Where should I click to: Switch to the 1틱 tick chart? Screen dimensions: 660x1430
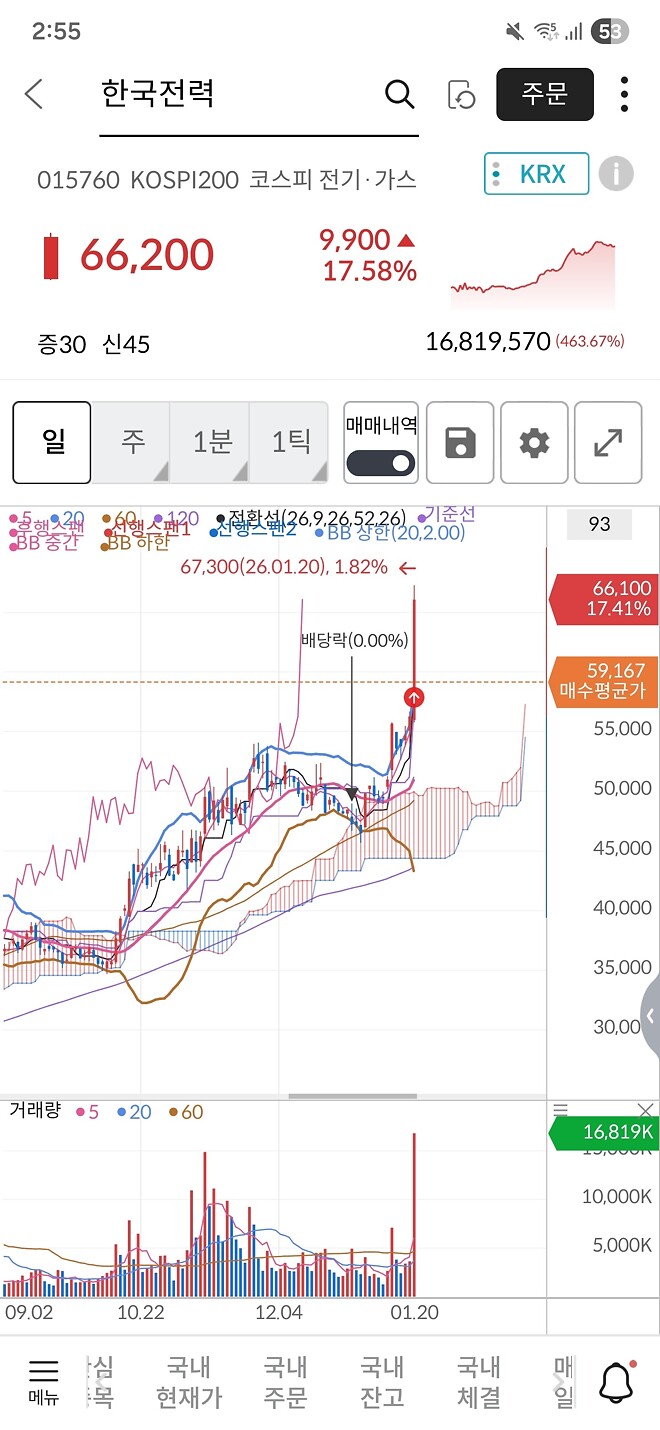point(290,442)
